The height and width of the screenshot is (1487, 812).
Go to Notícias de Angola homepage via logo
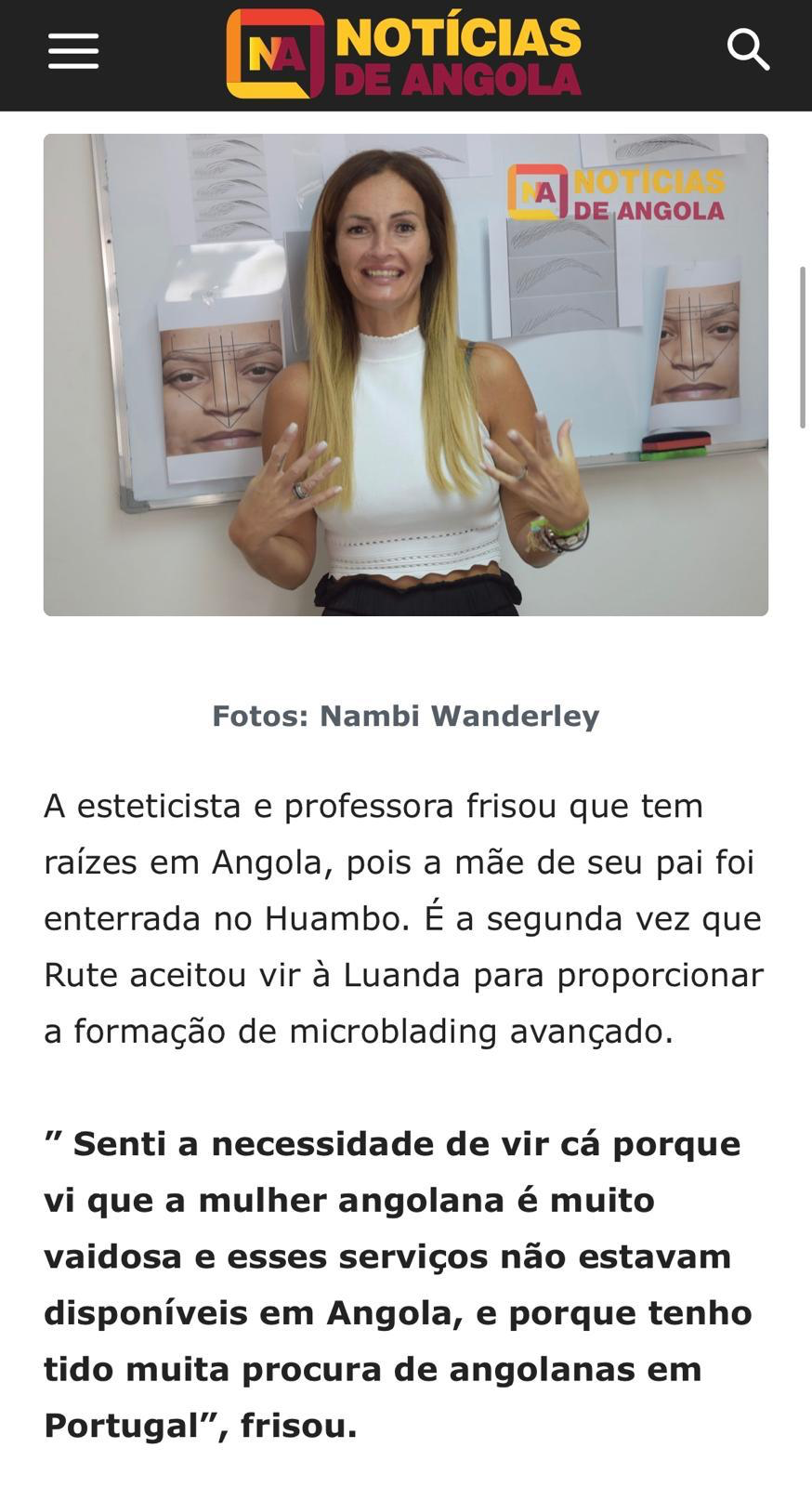tap(404, 53)
